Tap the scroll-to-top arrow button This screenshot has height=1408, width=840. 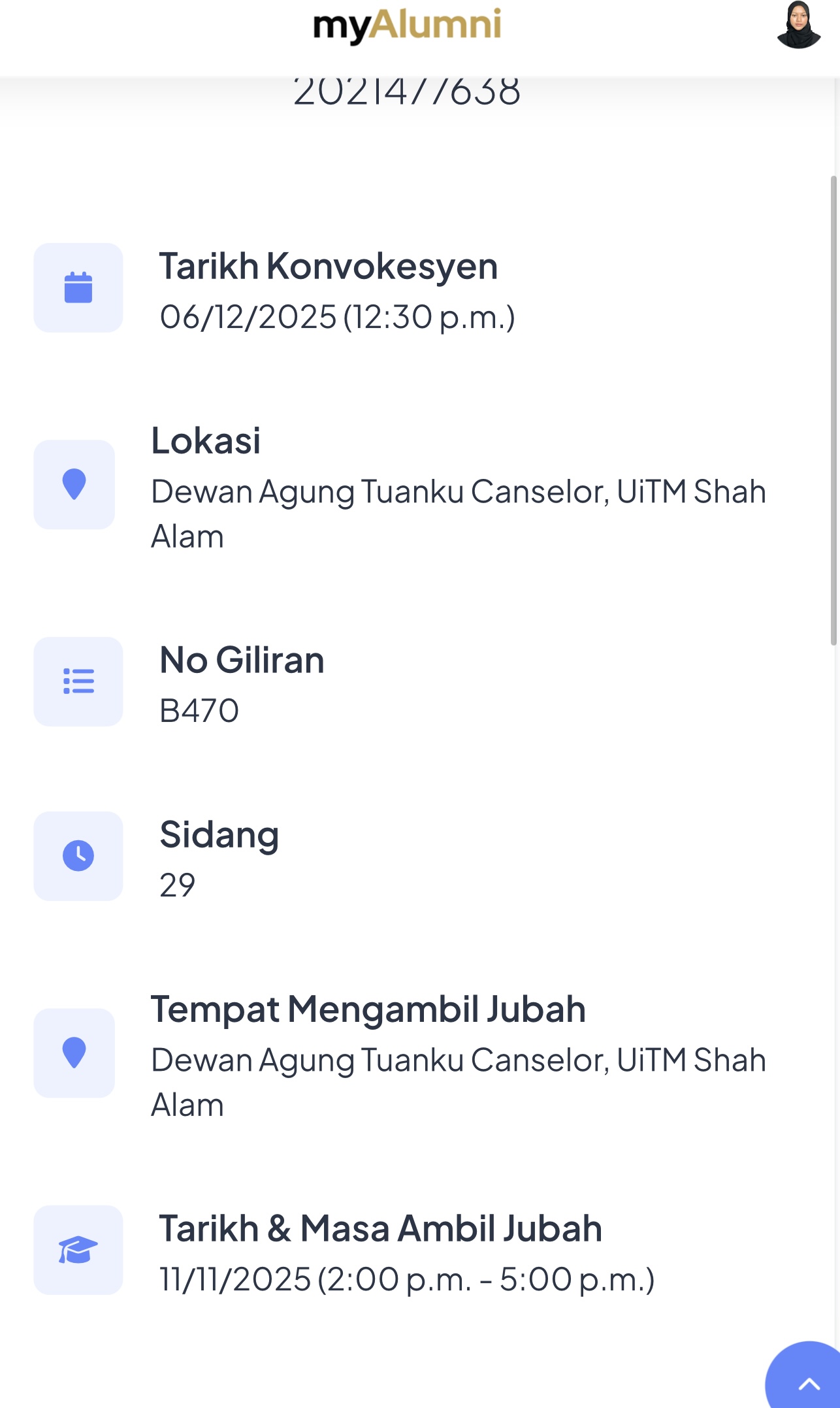[x=808, y=1380]
